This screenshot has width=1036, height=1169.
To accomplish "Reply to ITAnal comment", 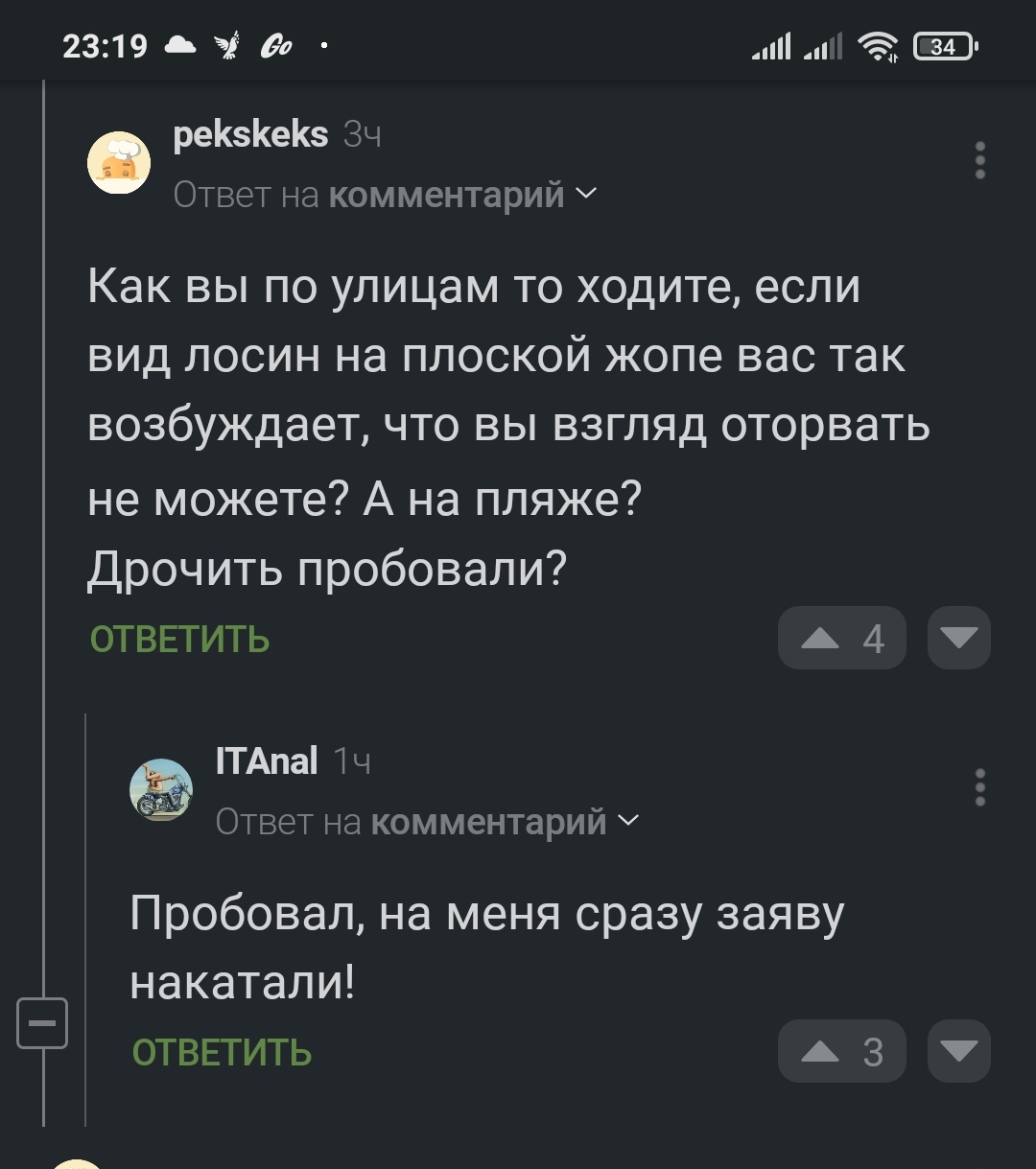I will coord(222,1052).
